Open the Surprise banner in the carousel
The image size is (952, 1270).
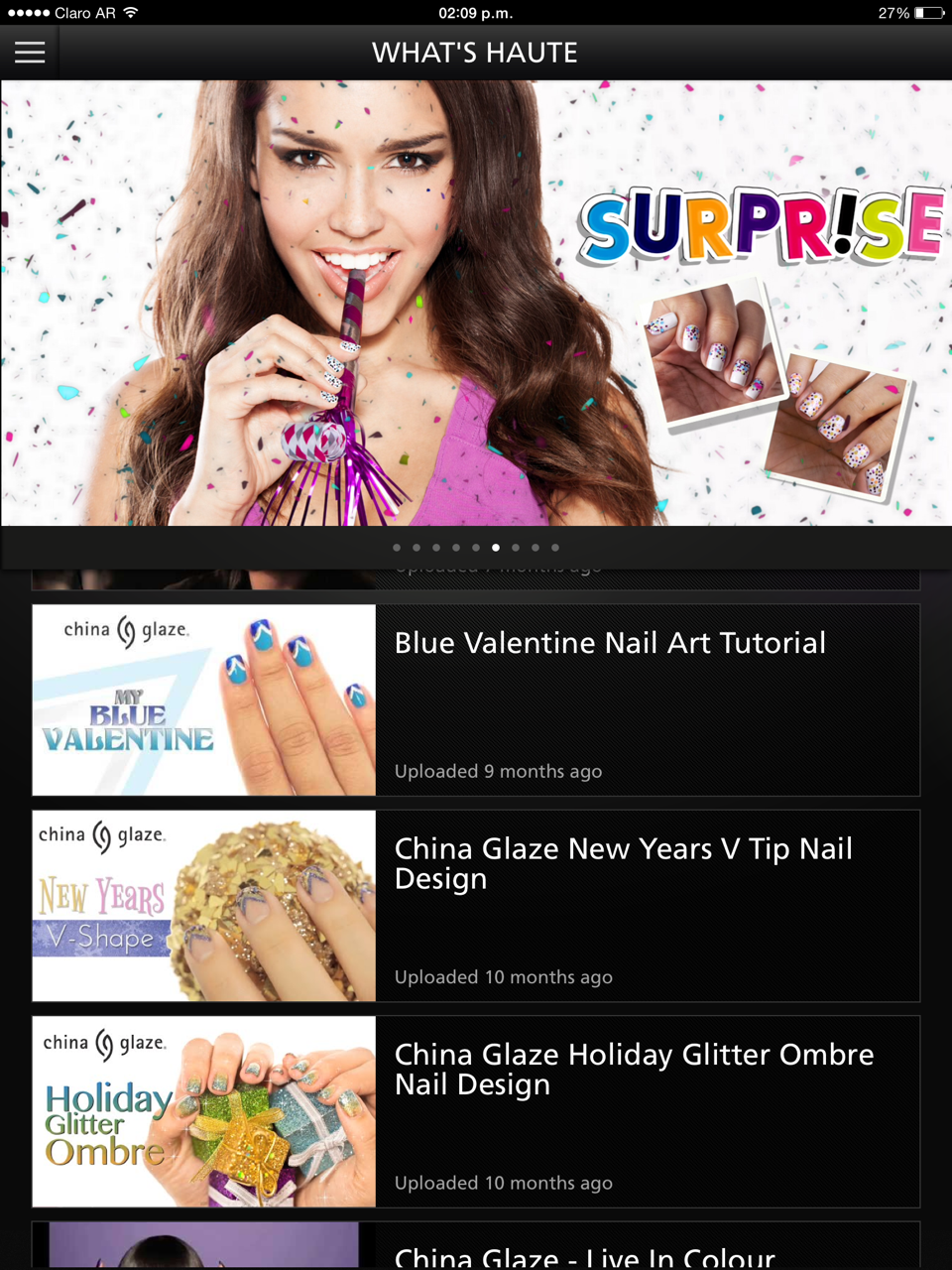tap(476, 303)
